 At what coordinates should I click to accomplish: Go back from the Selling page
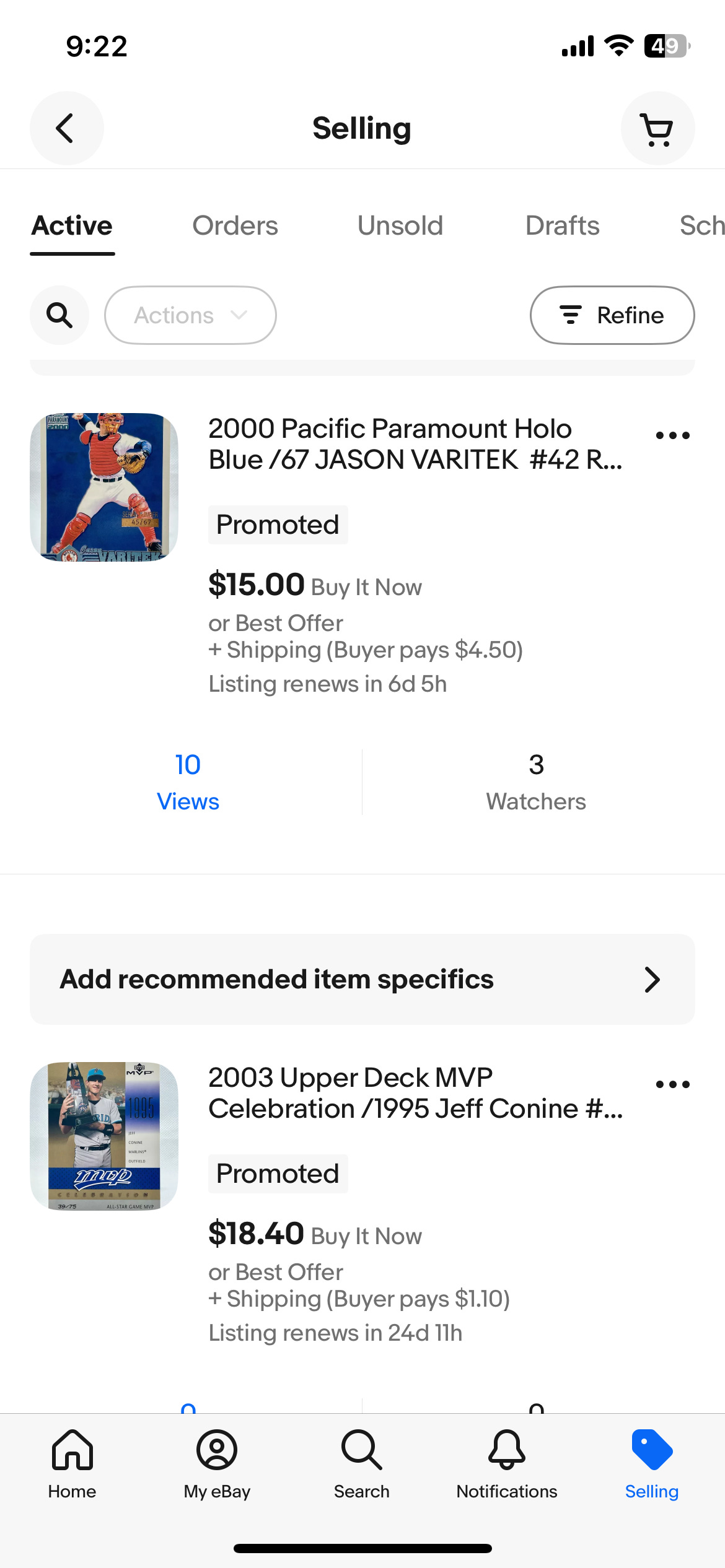(x=66, y=128)
